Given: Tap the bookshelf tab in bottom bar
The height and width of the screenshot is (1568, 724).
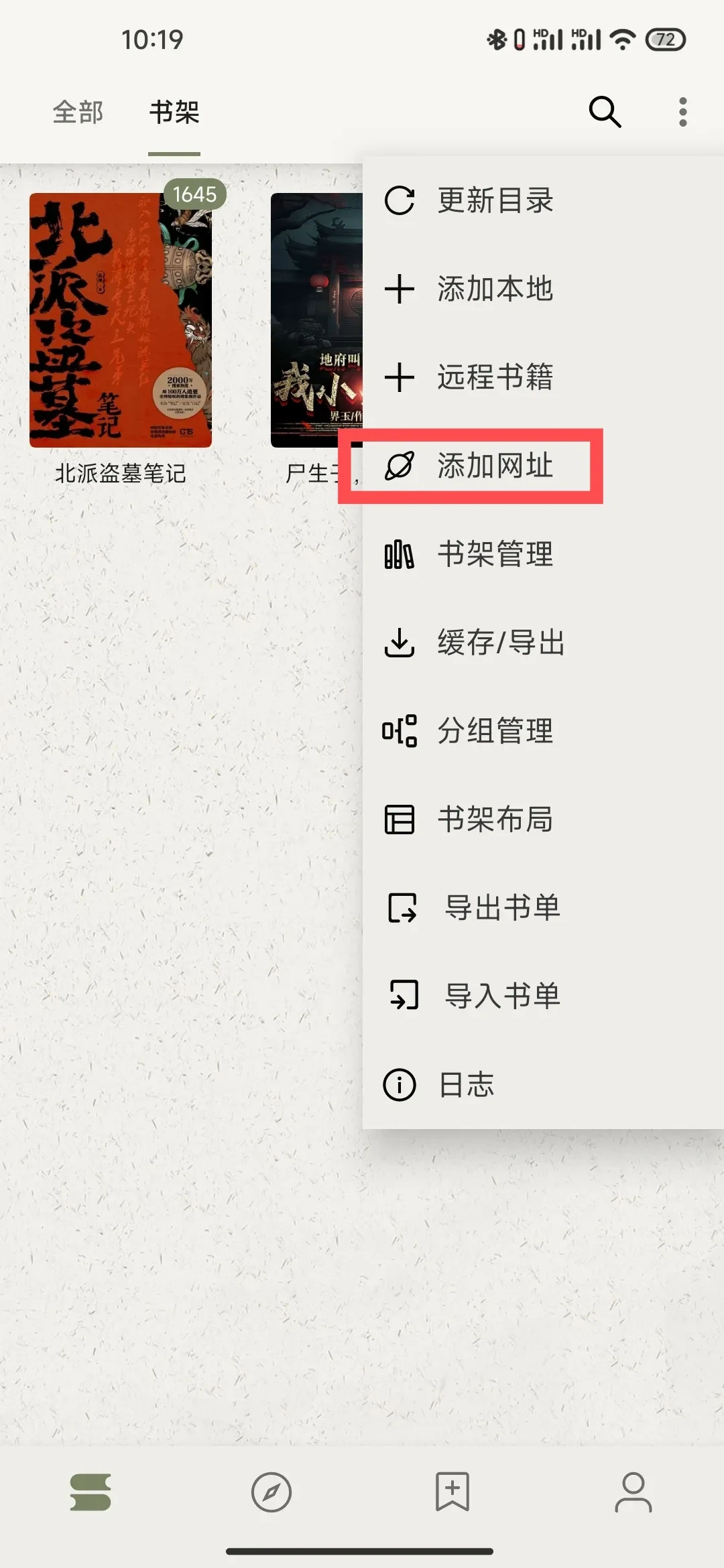Looking at the screenshot, I should (90, 1492).
